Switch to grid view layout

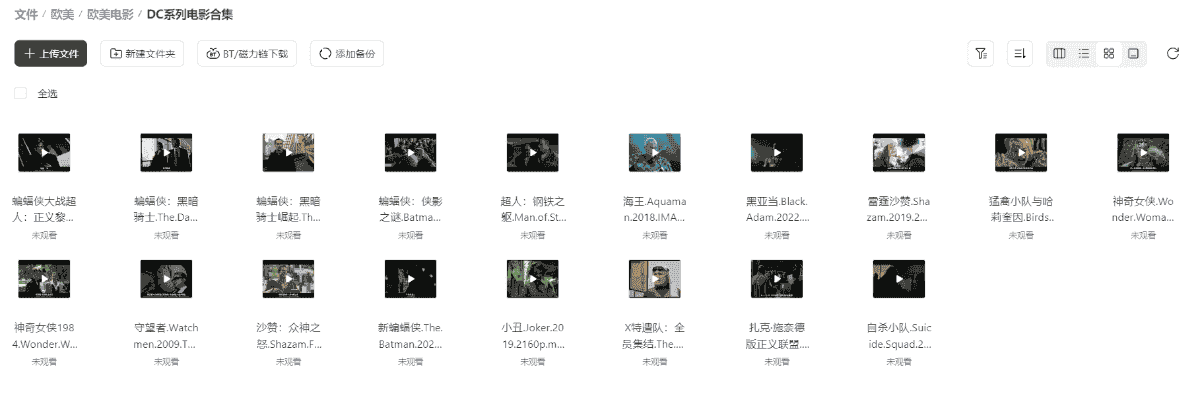point(1109,54)
